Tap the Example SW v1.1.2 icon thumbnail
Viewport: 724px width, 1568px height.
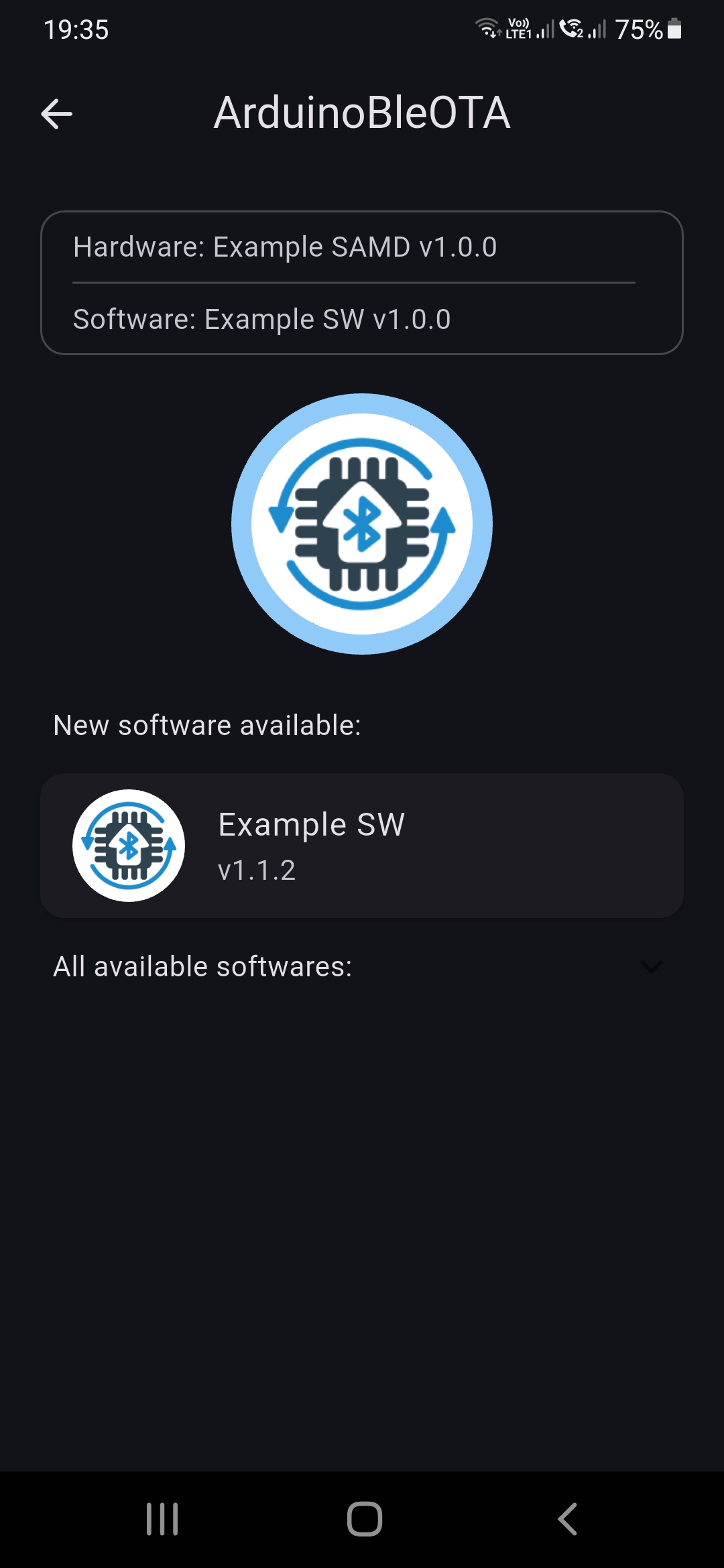(x=129, y=846)
